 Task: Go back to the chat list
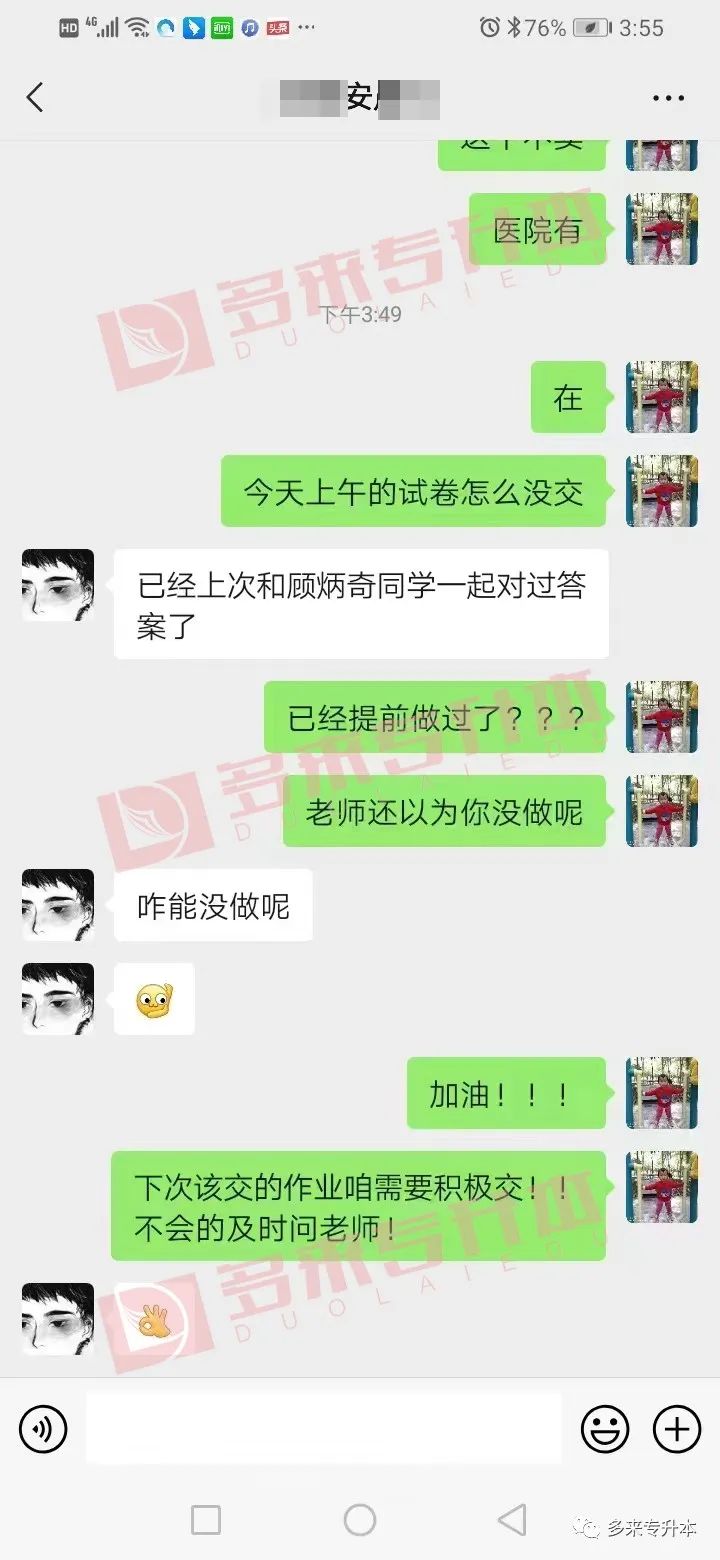[35, 98]
